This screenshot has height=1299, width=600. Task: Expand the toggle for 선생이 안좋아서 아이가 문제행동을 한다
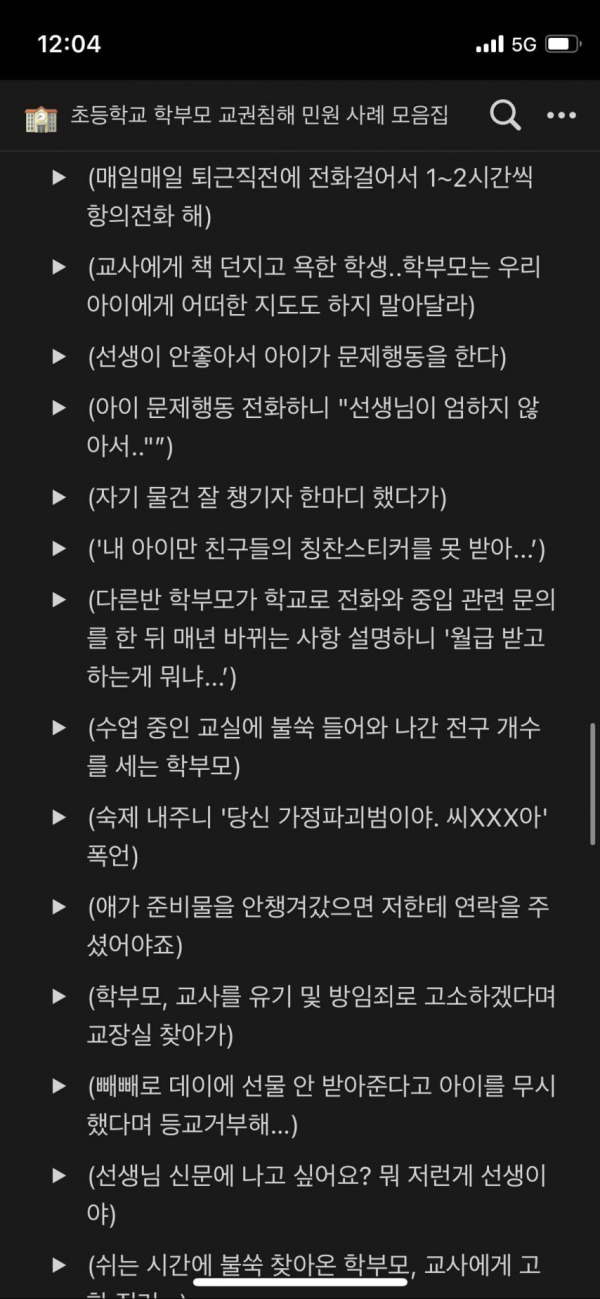[x=59, y=355]
